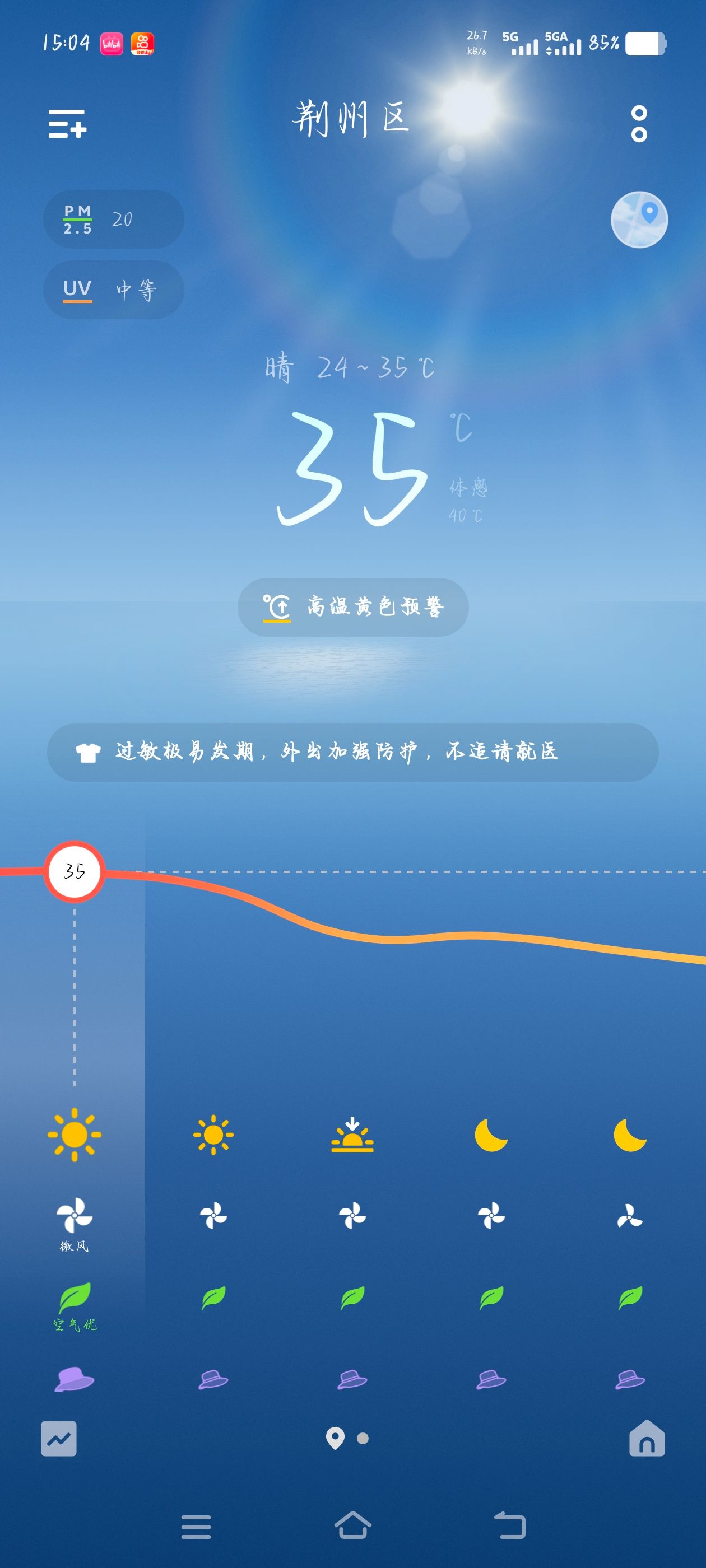The image size is (706, 1568).
Task: Open the clothing and allergy advice banner
Action: coord(352,752)
